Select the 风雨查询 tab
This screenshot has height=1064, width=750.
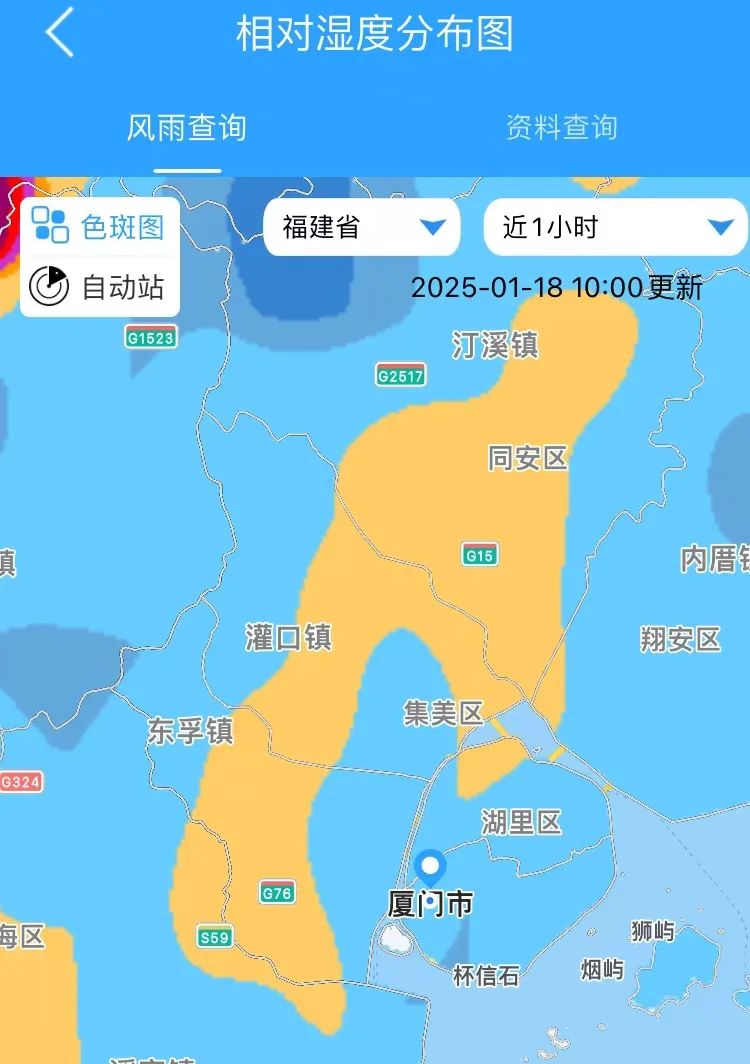[187, 127]
